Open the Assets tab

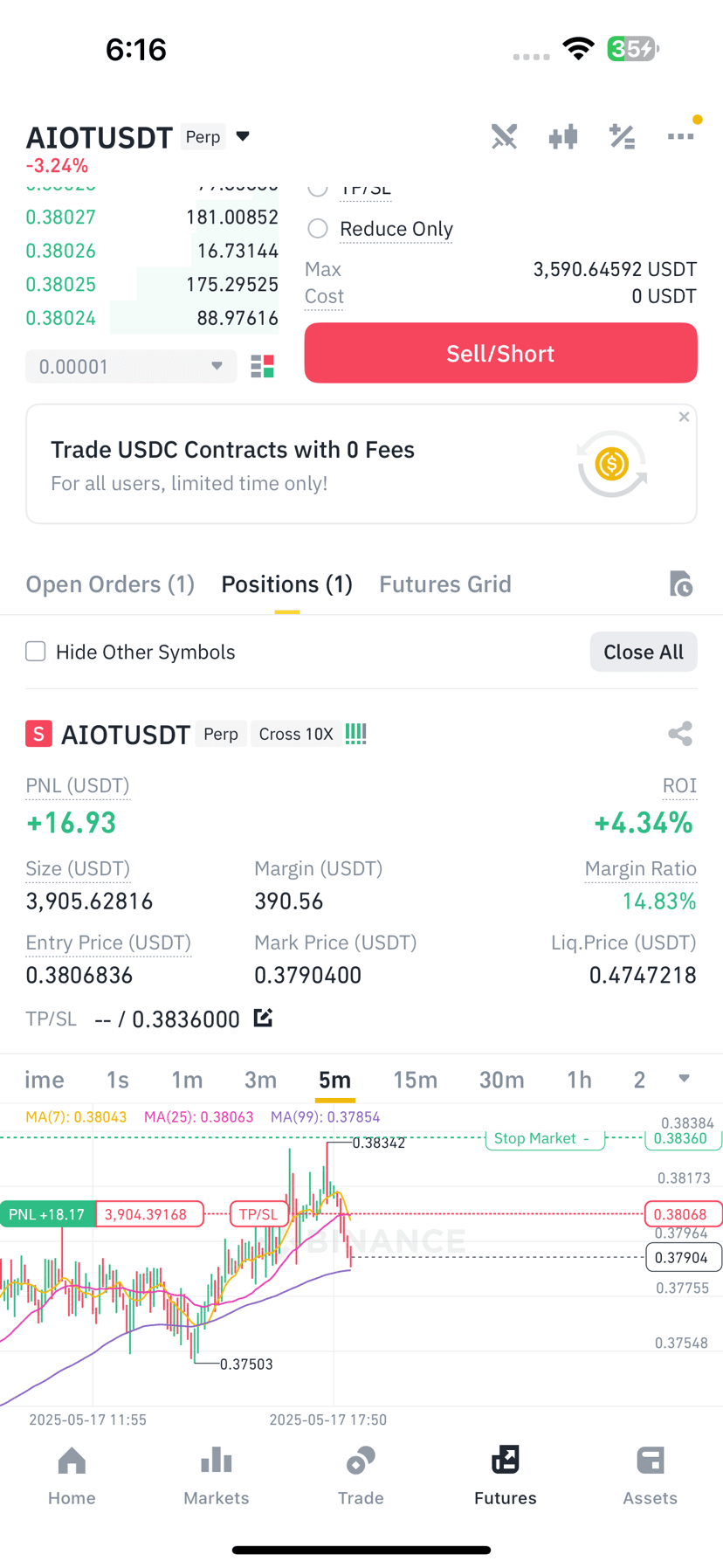click(x=651, y=1475)
